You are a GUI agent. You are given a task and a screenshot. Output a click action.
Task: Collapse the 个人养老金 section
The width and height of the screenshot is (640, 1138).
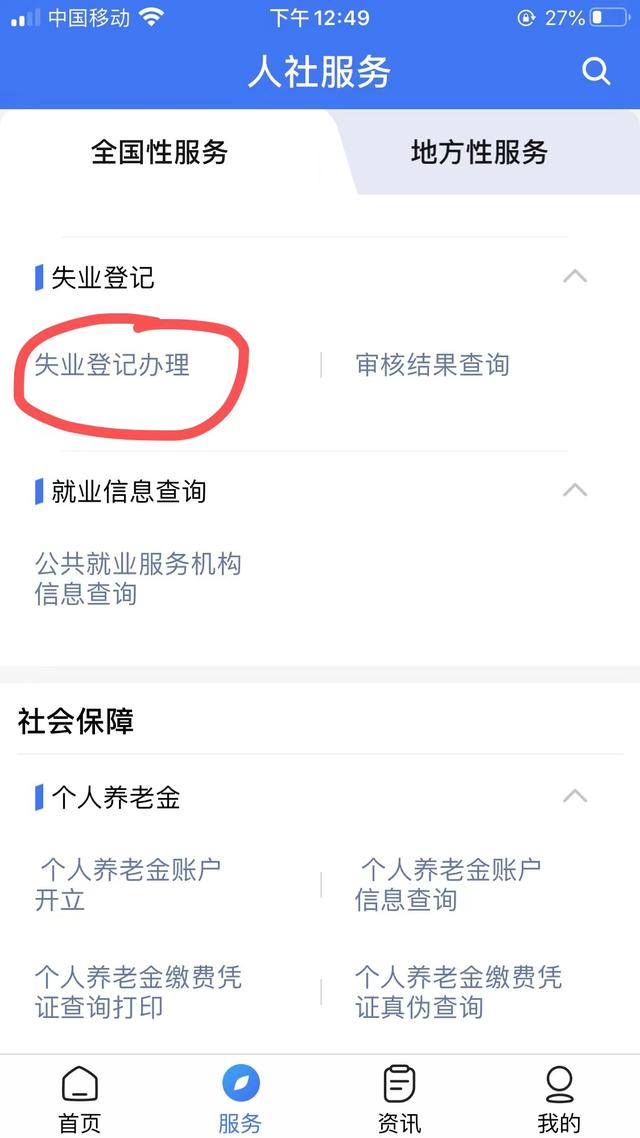(575, 796)
